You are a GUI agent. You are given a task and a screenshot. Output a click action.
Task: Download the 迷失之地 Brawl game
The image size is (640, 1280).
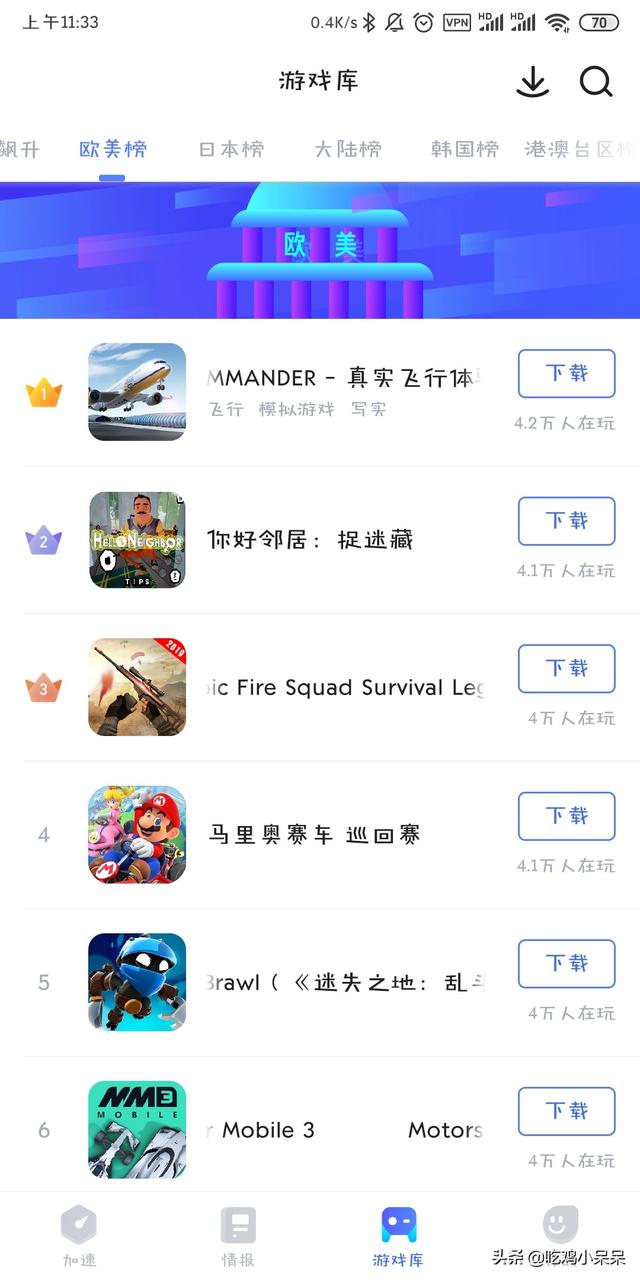point(566,964)
